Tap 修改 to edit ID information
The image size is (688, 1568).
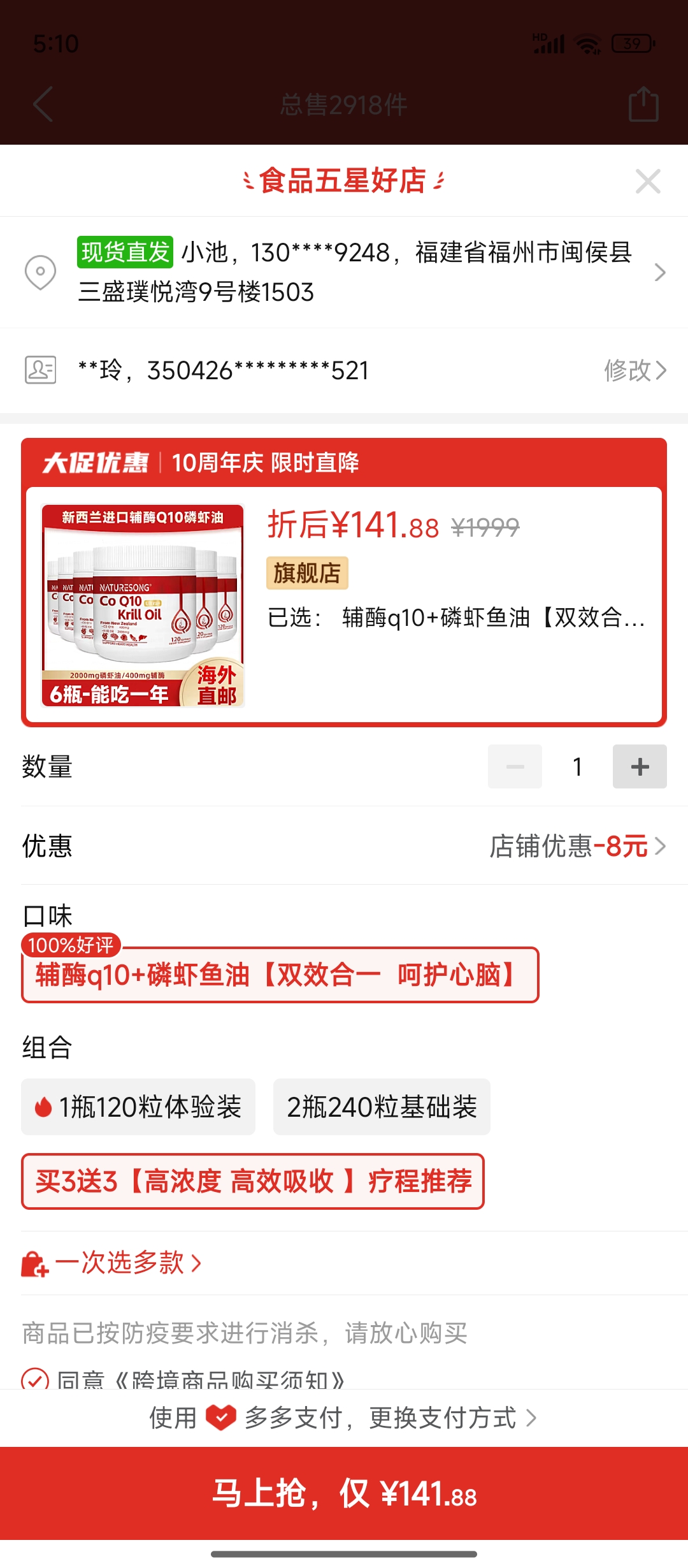pos(634,370)
